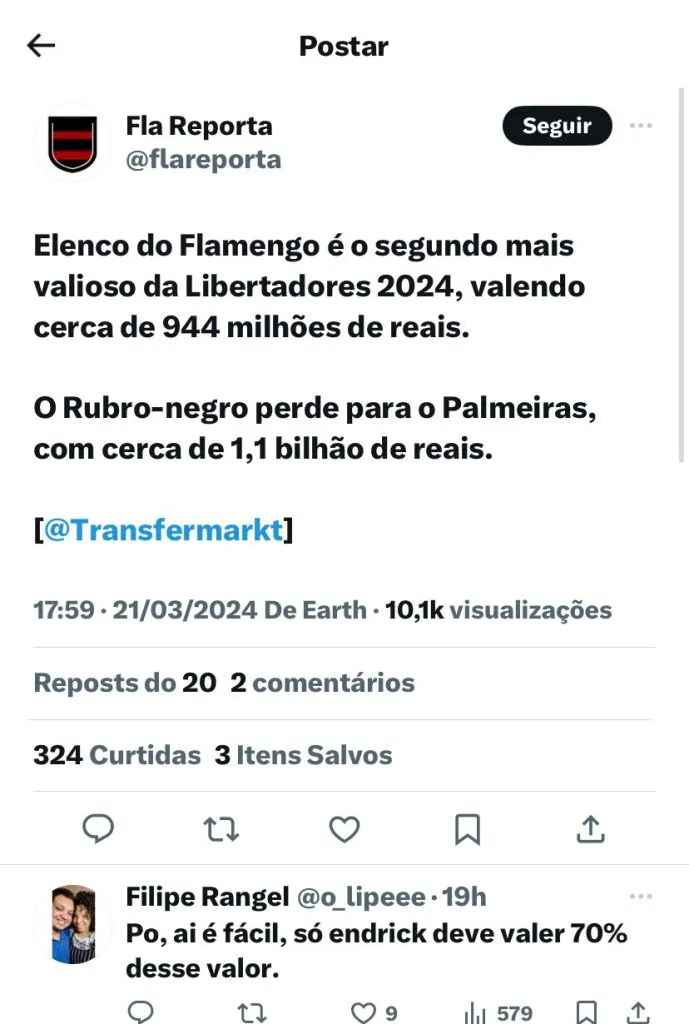The width and height of the screenshot is (689, 1024).
Task: Go back using the top arrow
Action: (41, 46)
